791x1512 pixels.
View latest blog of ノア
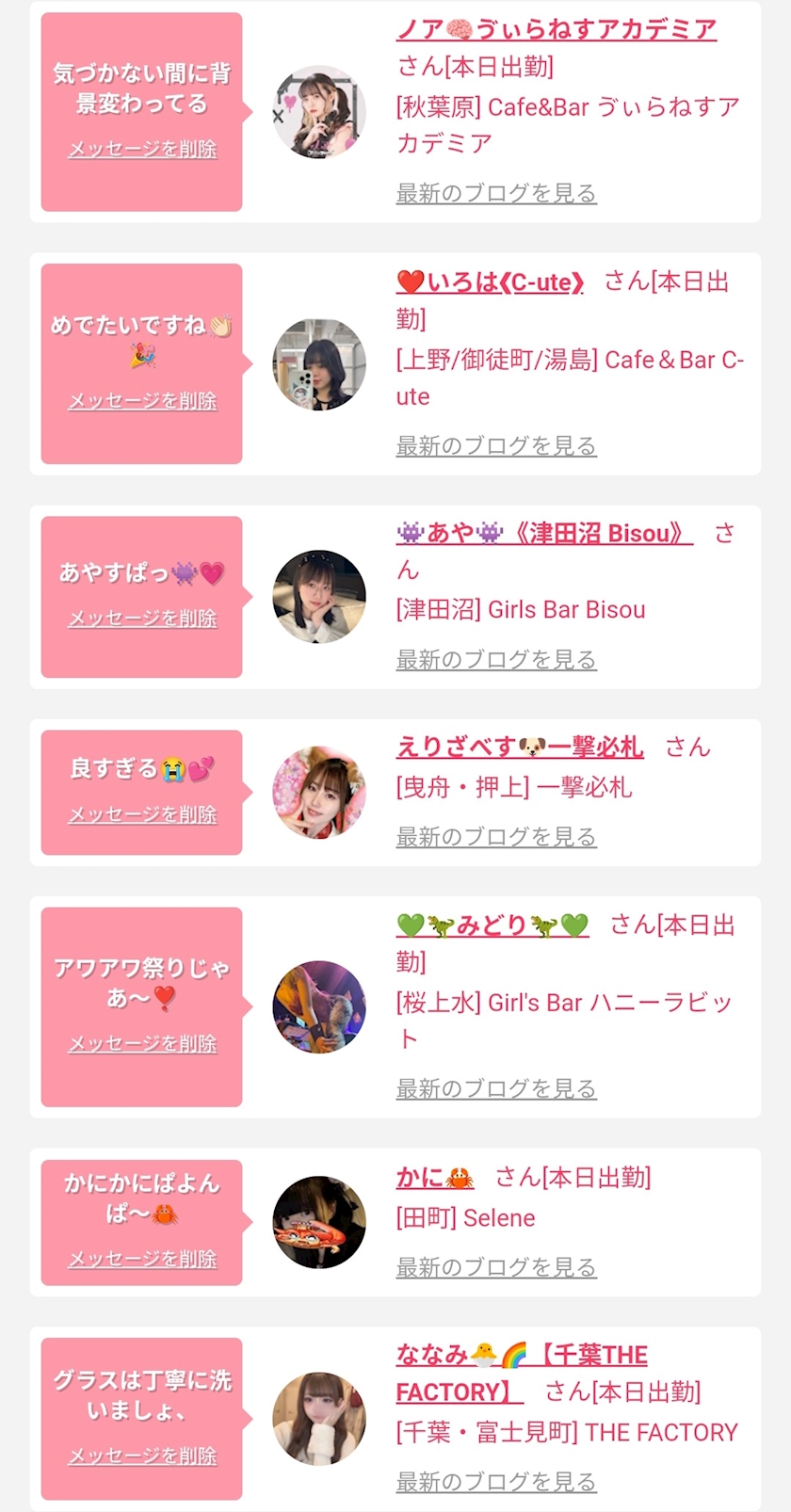[496, 193]
